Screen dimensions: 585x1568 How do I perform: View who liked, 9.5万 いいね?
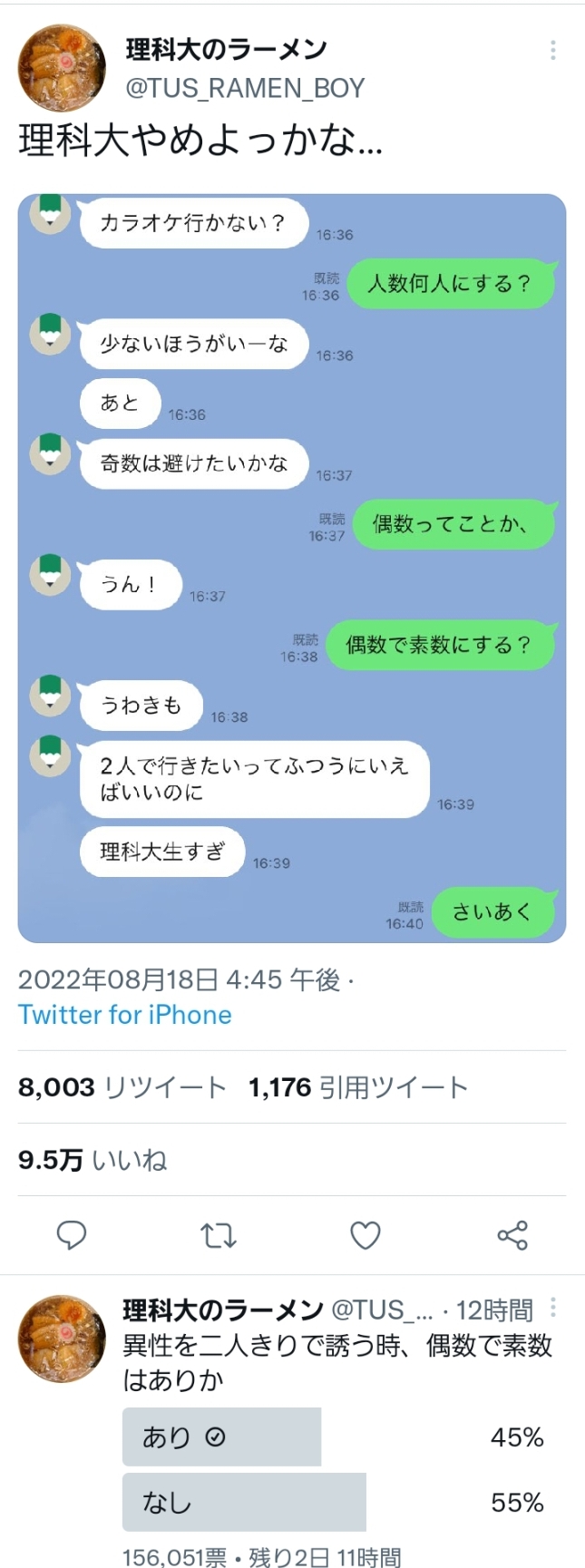pyautogui.click(x=93, y=1160)
